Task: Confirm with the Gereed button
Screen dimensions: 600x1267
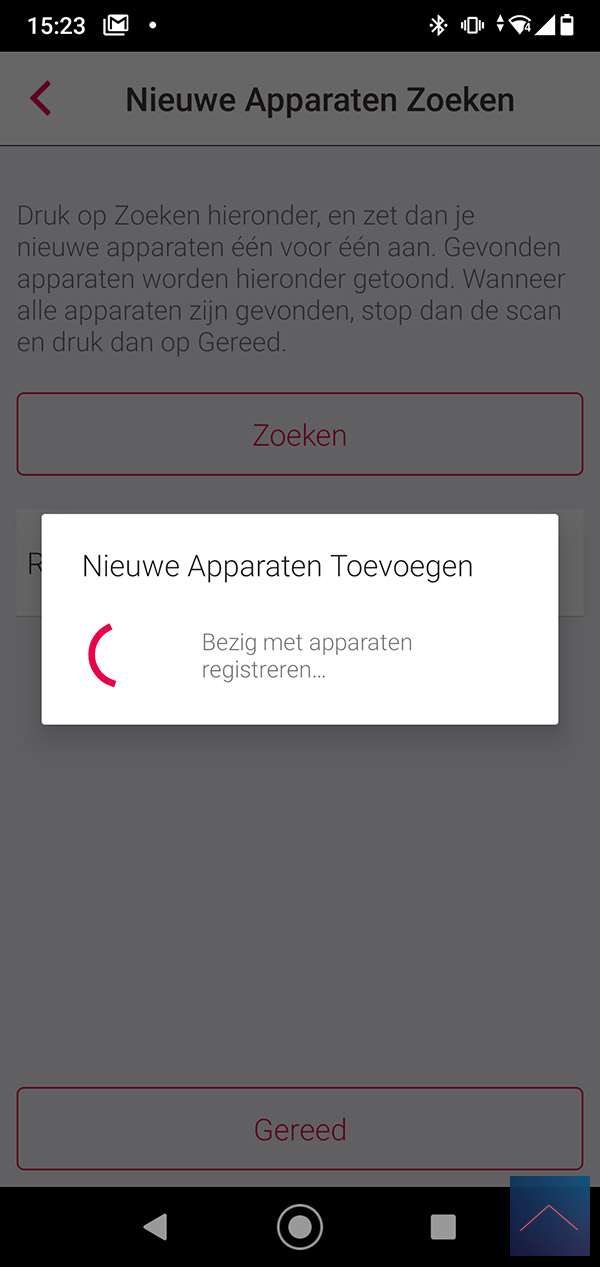Action: pyautogui.click(x=300, y=1129)
